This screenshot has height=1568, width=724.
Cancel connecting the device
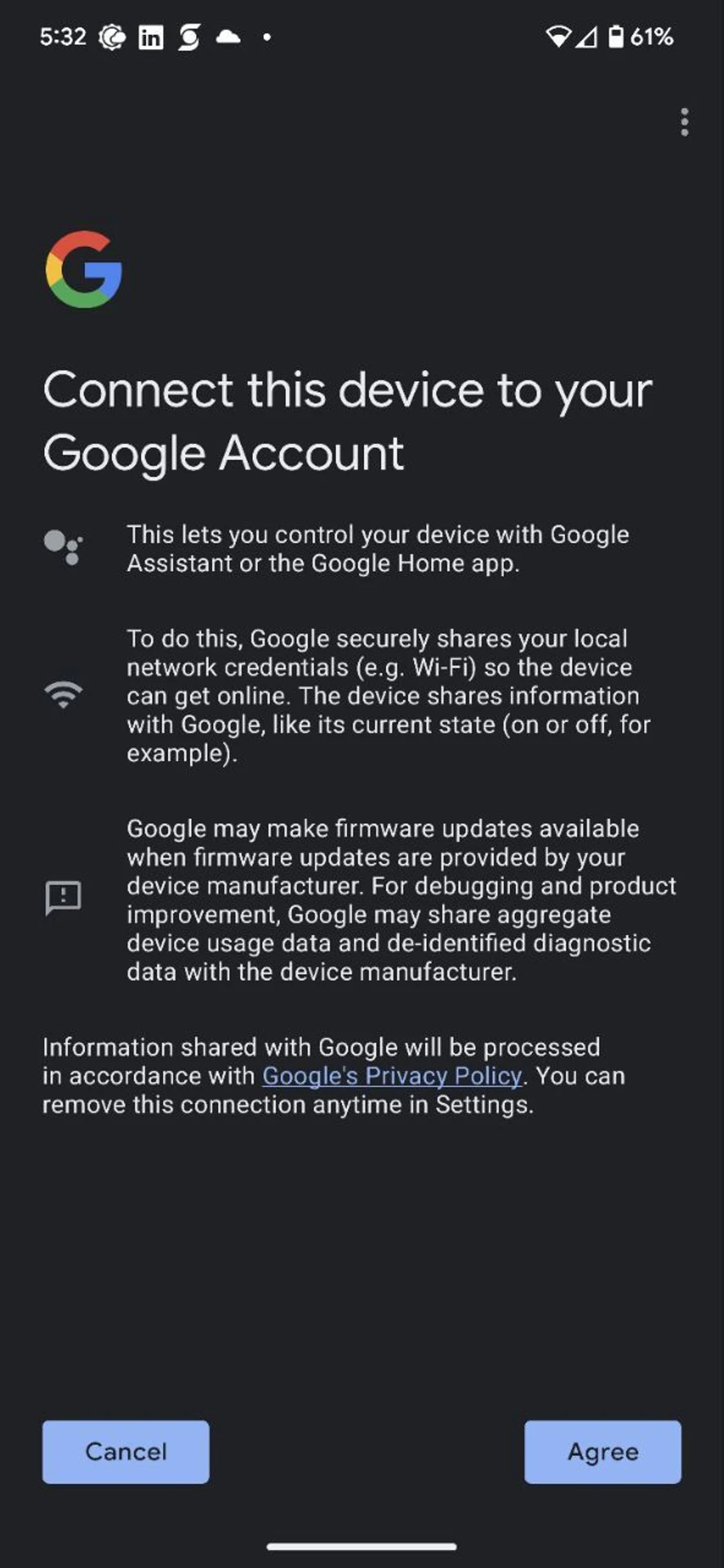pos(126,1452)
